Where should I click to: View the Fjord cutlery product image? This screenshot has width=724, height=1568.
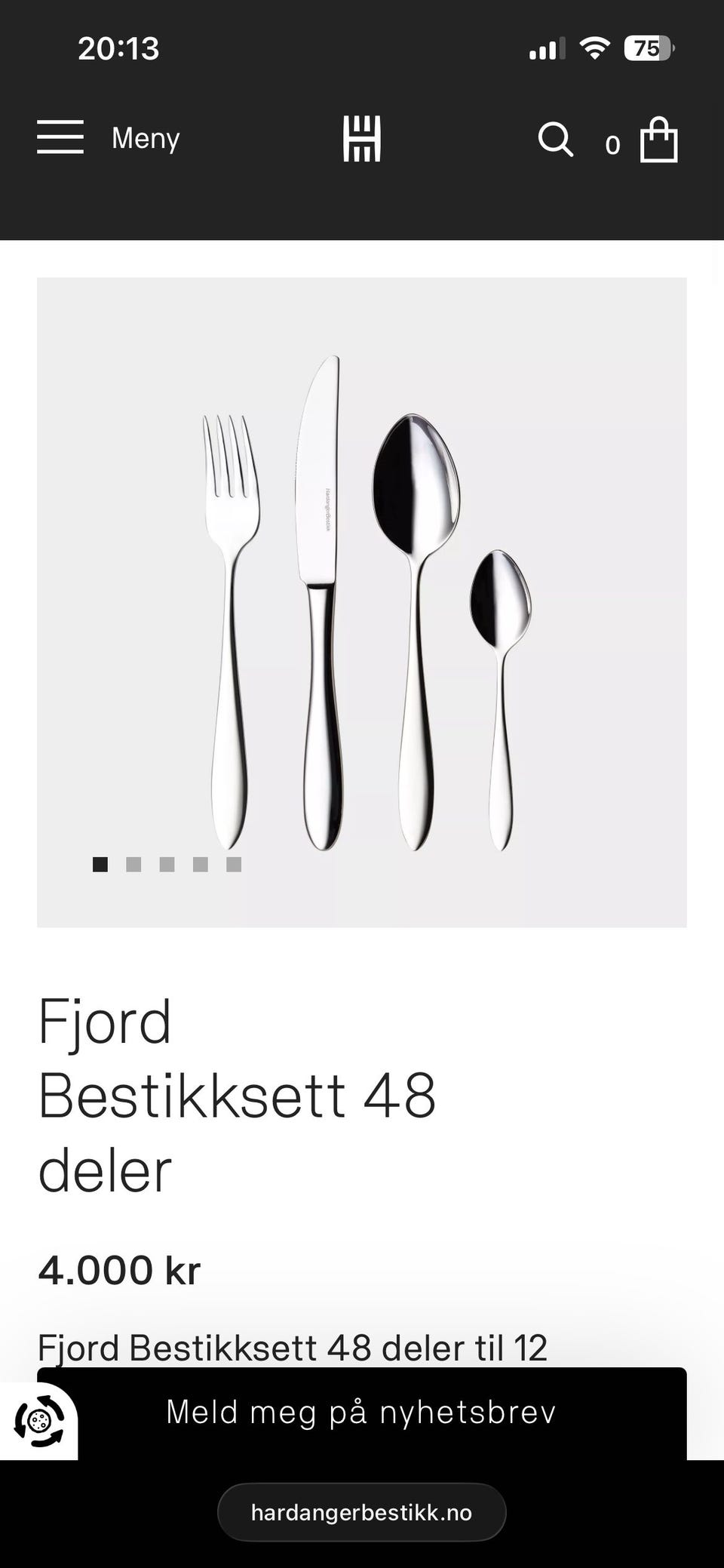coord(362,602)
